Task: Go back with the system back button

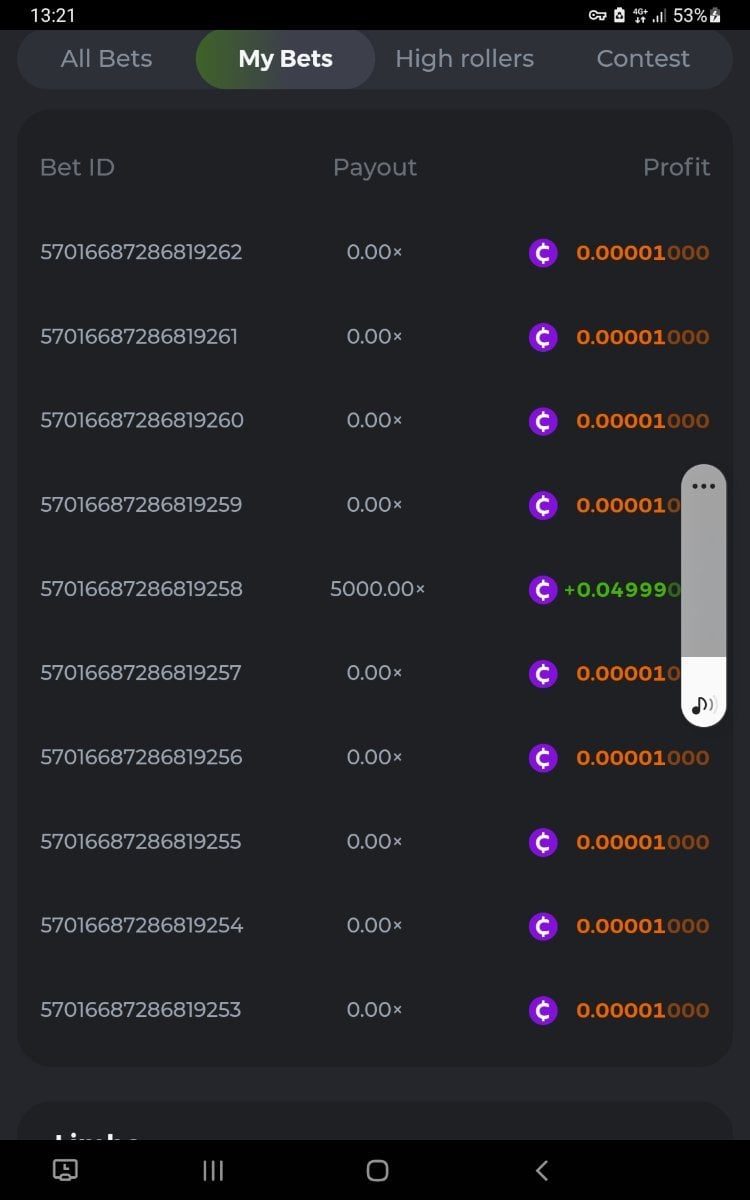Action: pos(541,1170)
